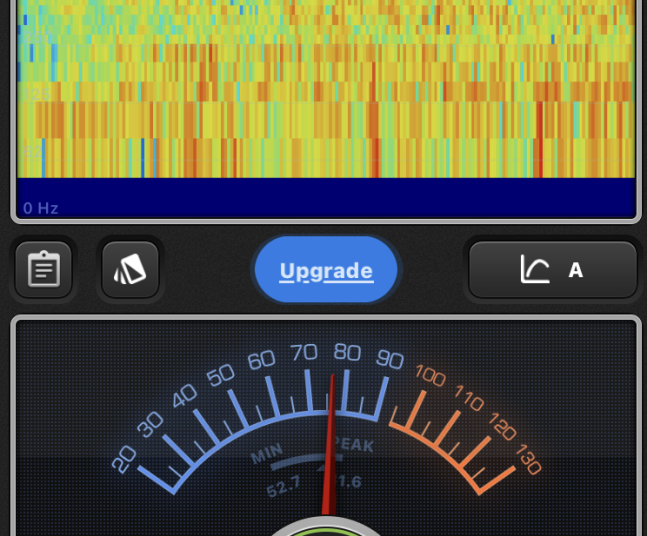Change the A frequency weighting
Viewport: 647px width, 536px height.
pyautogui.click(x=552, y=270)
